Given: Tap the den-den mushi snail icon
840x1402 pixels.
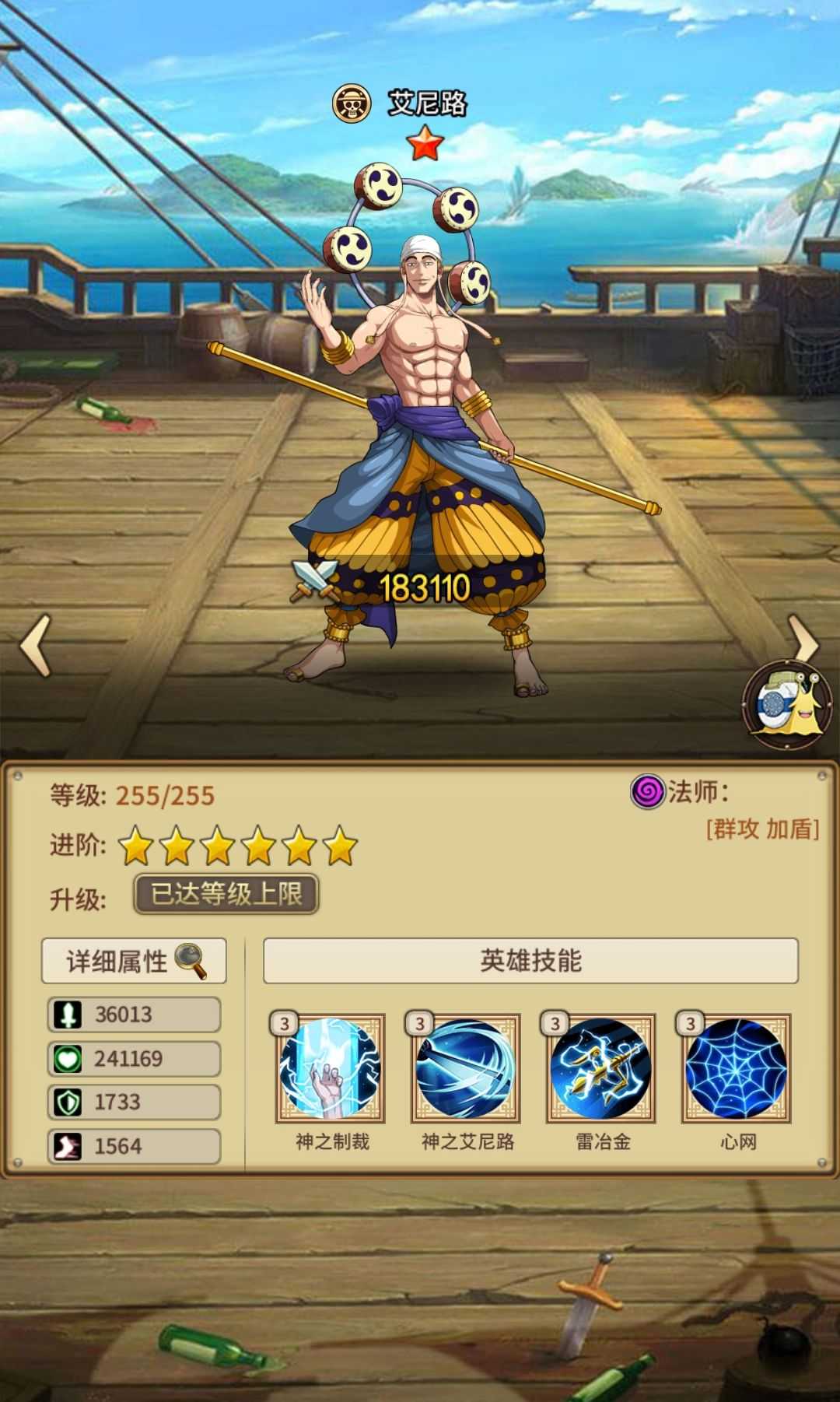Looking at the screenshot, I should [788, 706].
